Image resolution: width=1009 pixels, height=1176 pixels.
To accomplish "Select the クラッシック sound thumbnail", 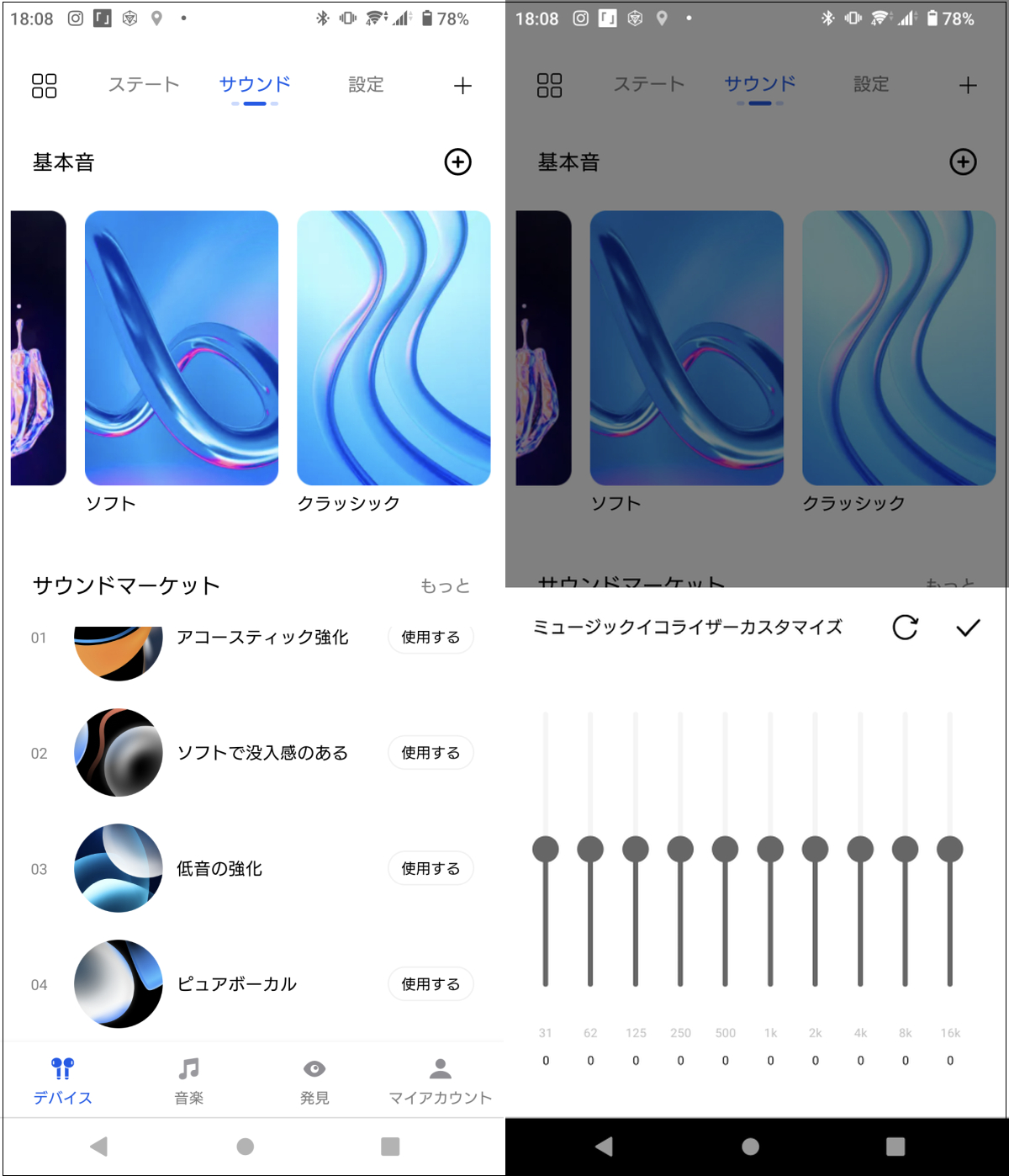I will pos(393,347).
